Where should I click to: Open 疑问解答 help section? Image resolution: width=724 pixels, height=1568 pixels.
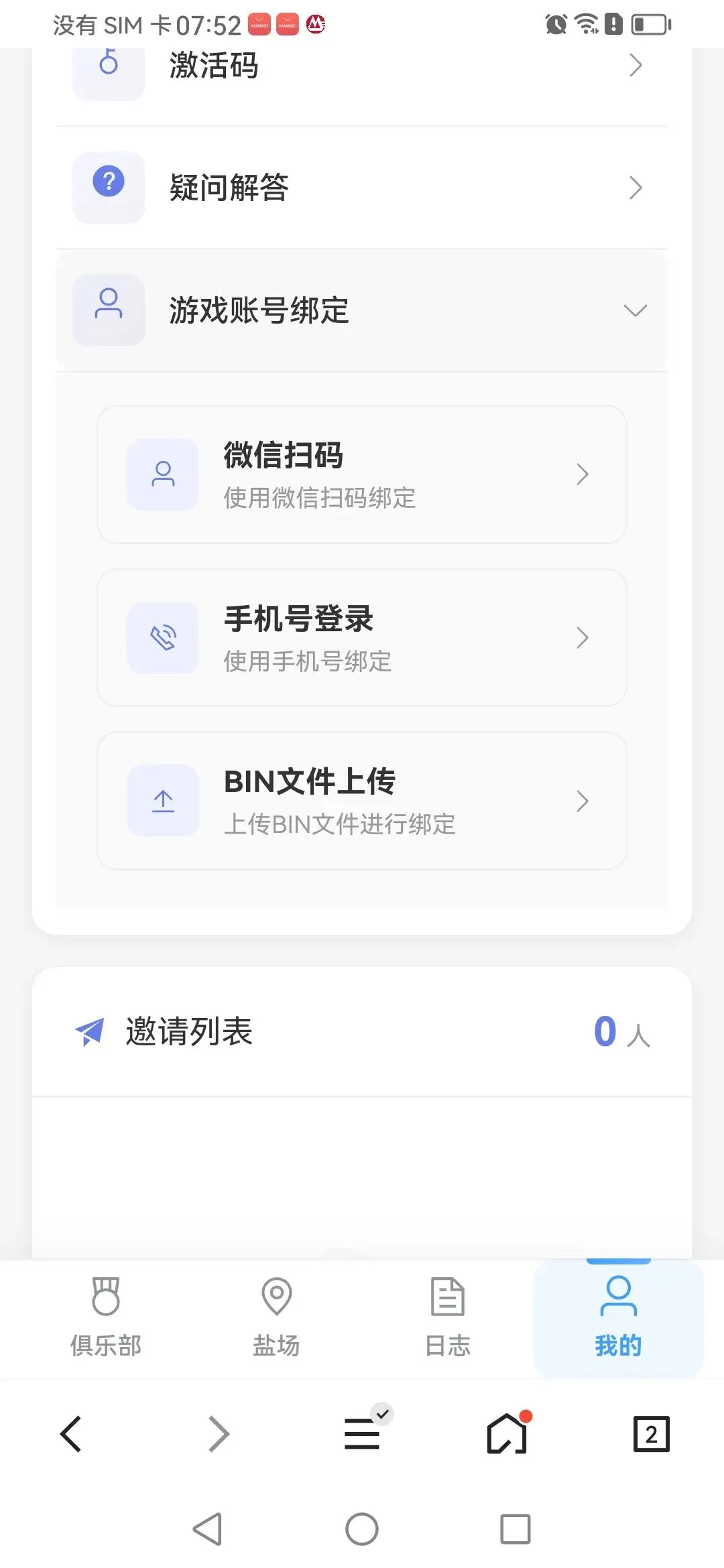[362, 188]
